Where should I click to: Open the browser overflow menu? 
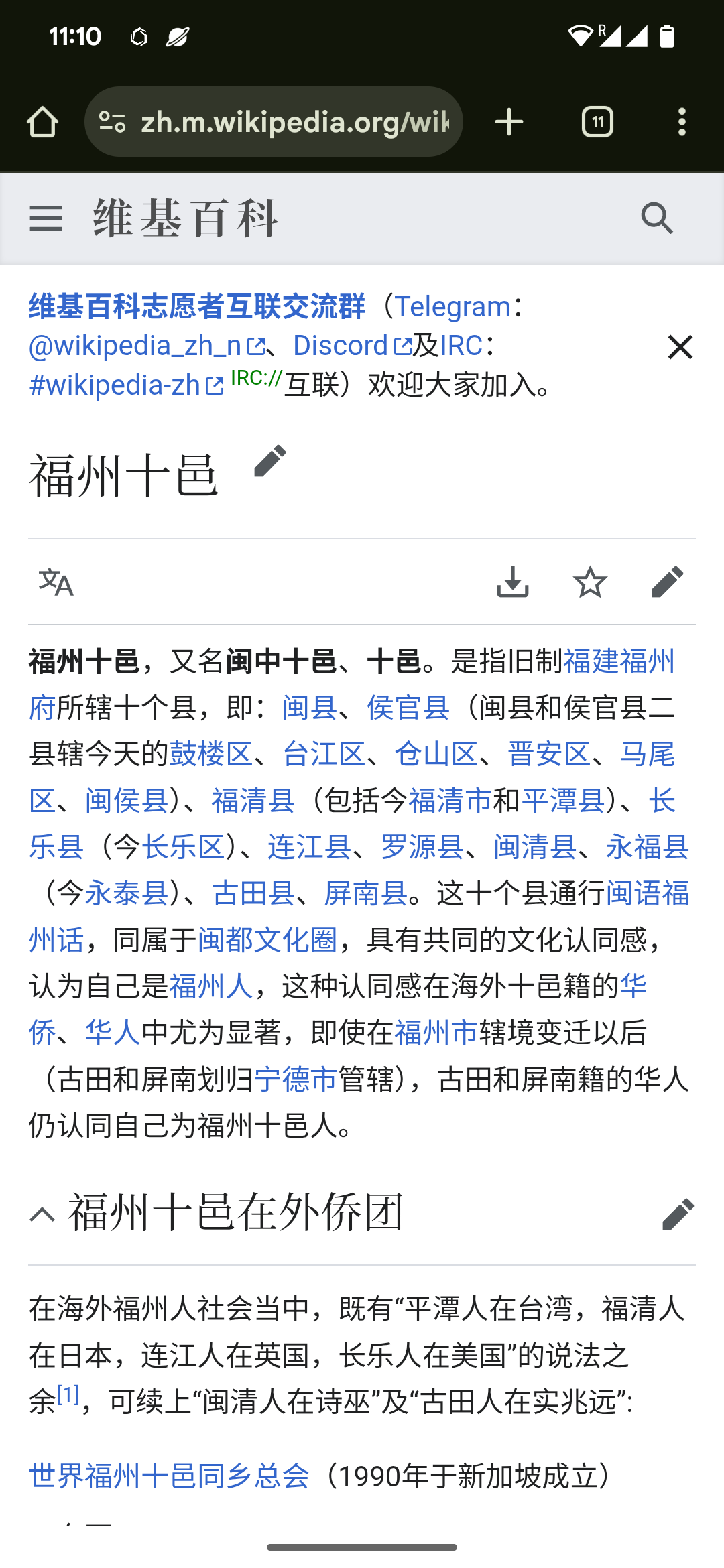click(682, 122)
